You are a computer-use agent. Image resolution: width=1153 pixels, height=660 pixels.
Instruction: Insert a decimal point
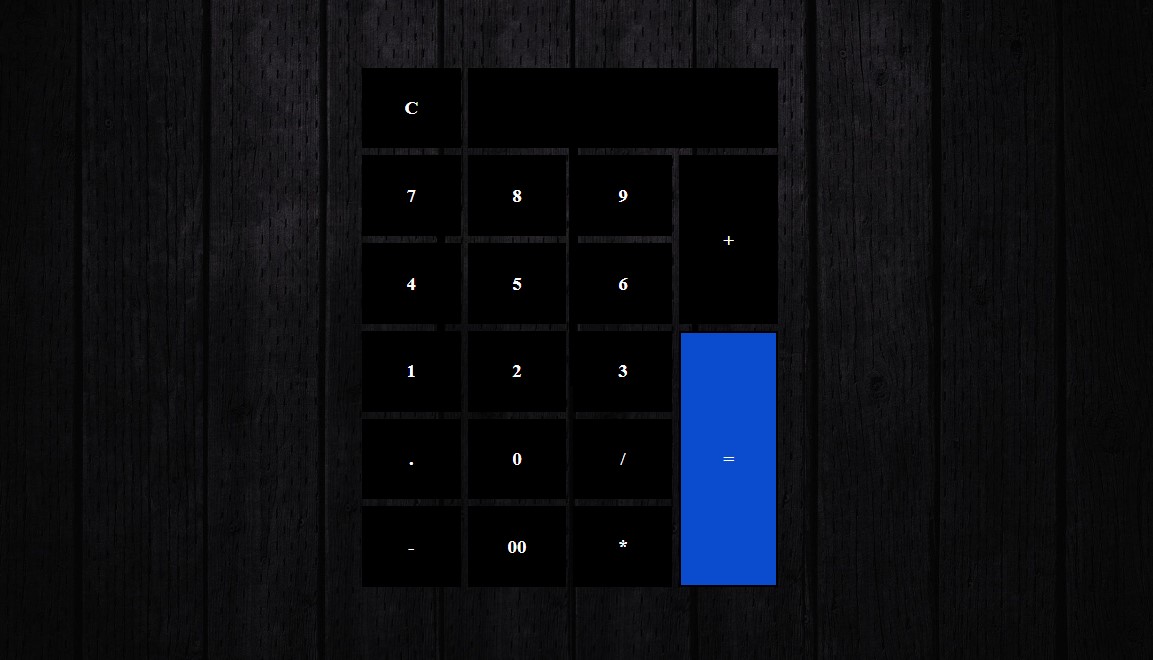click(x=411, y=459)
